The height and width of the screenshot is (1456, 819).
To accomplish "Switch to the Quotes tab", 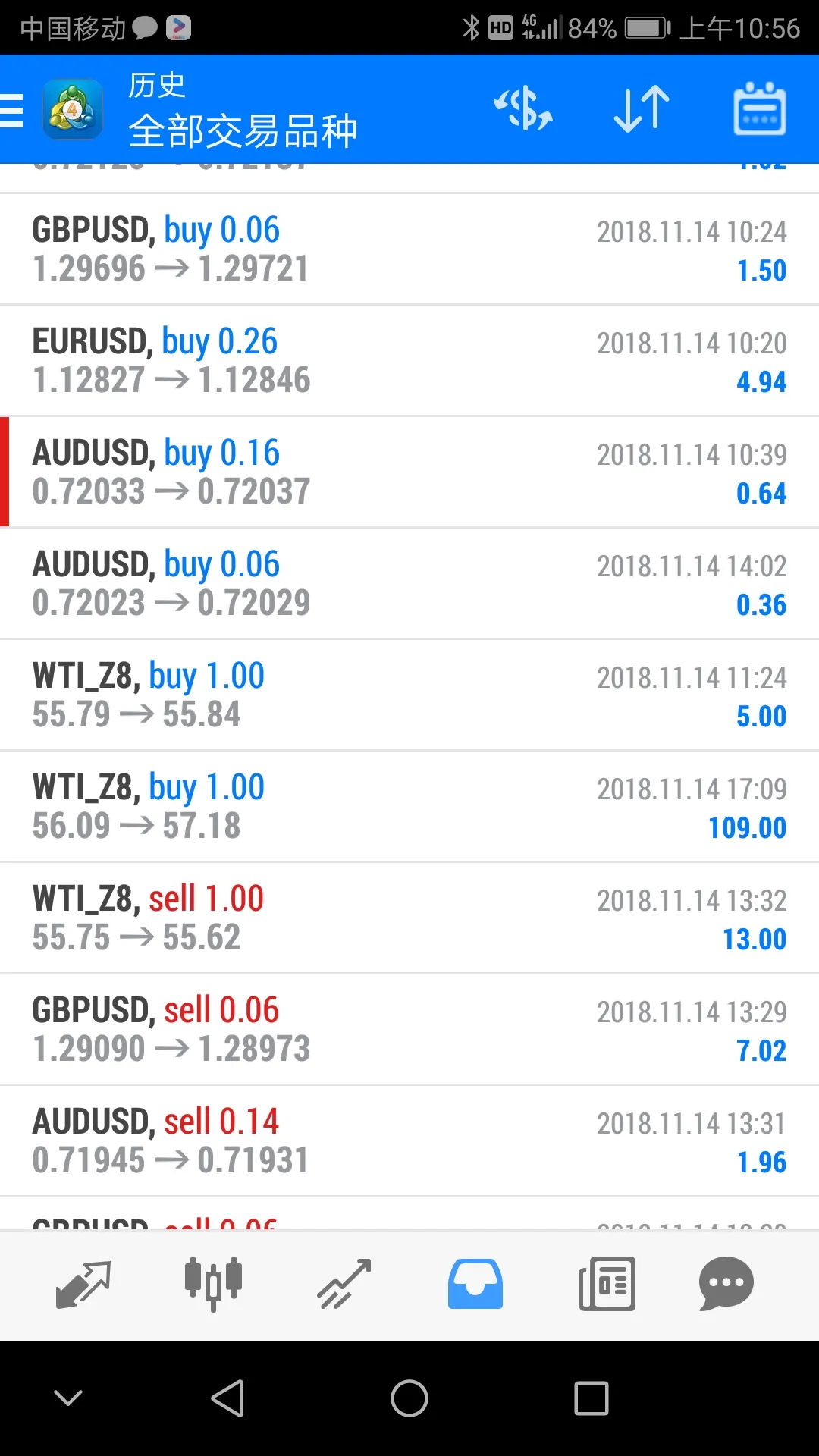I will [83, 1285].
